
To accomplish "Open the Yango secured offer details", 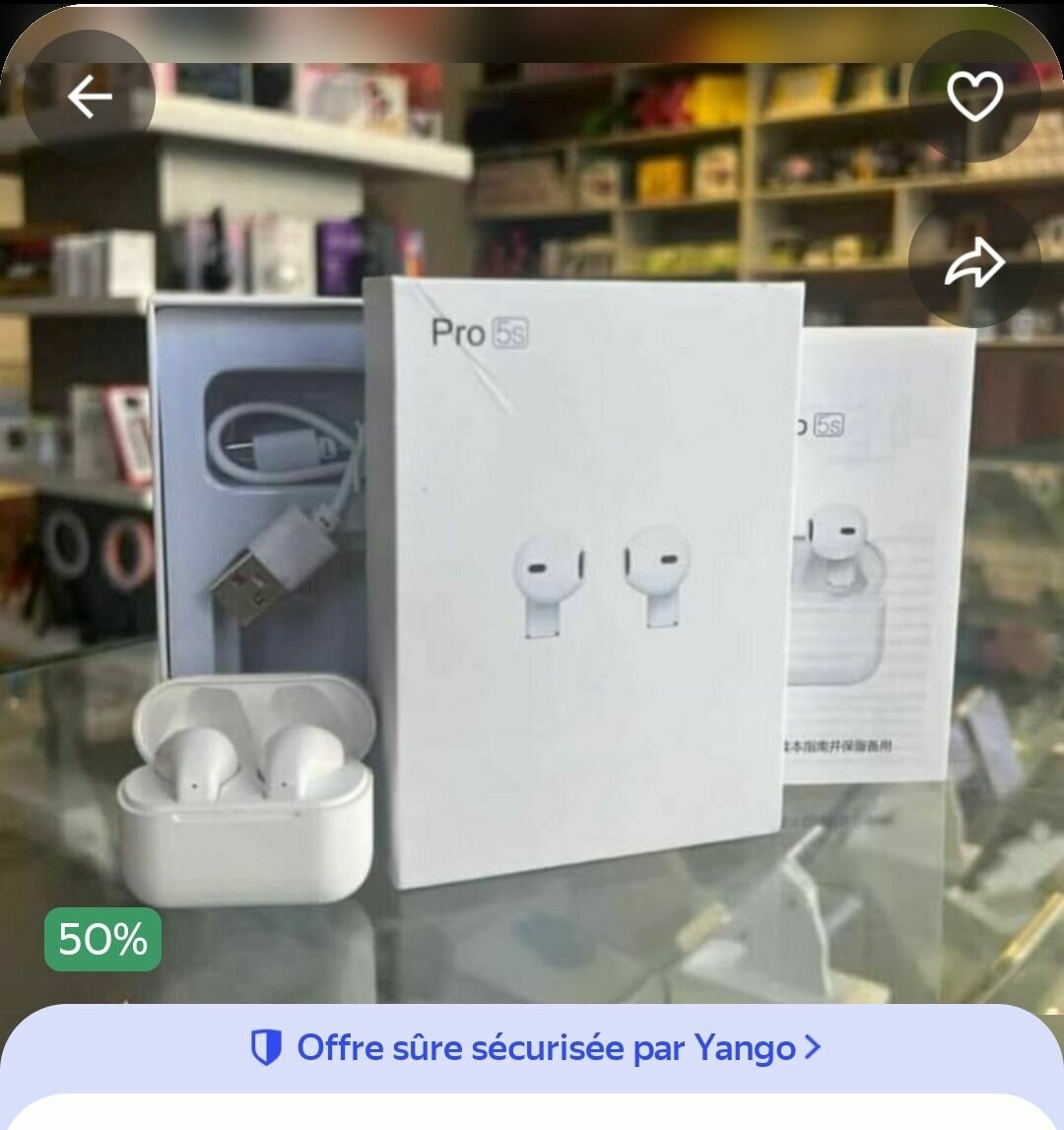I will coord(535,1047).
